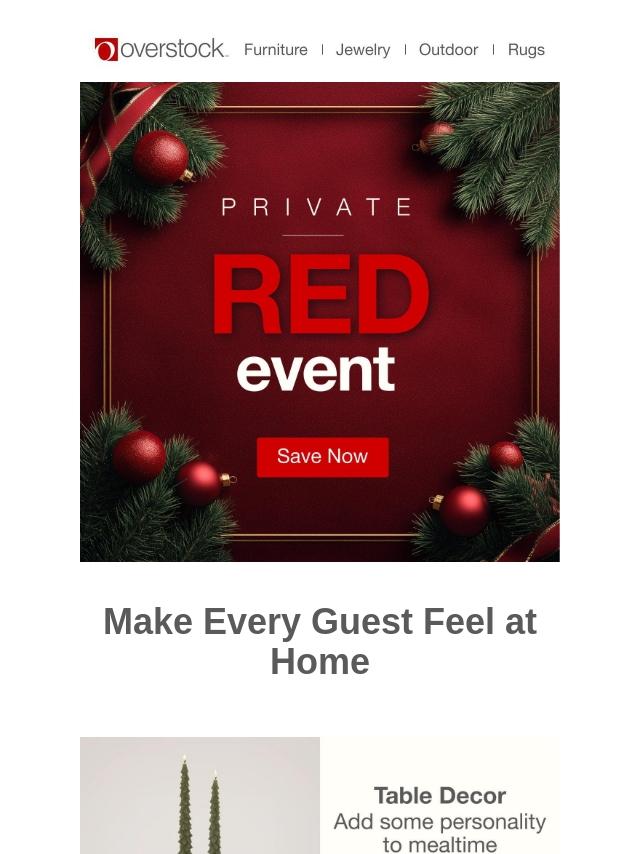Tap the Save Now button

322,457
